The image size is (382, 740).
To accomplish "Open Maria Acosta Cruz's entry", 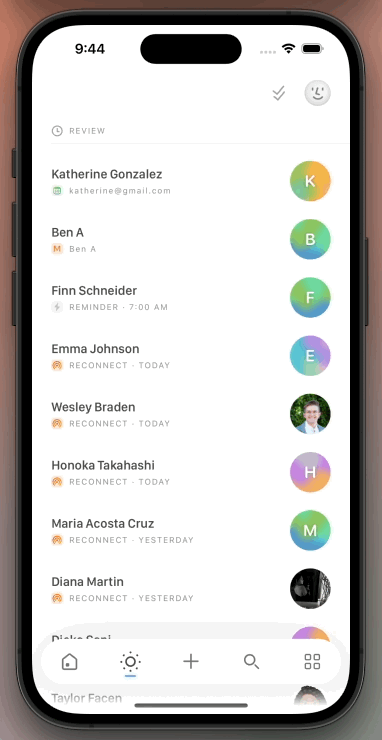I will coord(191,530).
